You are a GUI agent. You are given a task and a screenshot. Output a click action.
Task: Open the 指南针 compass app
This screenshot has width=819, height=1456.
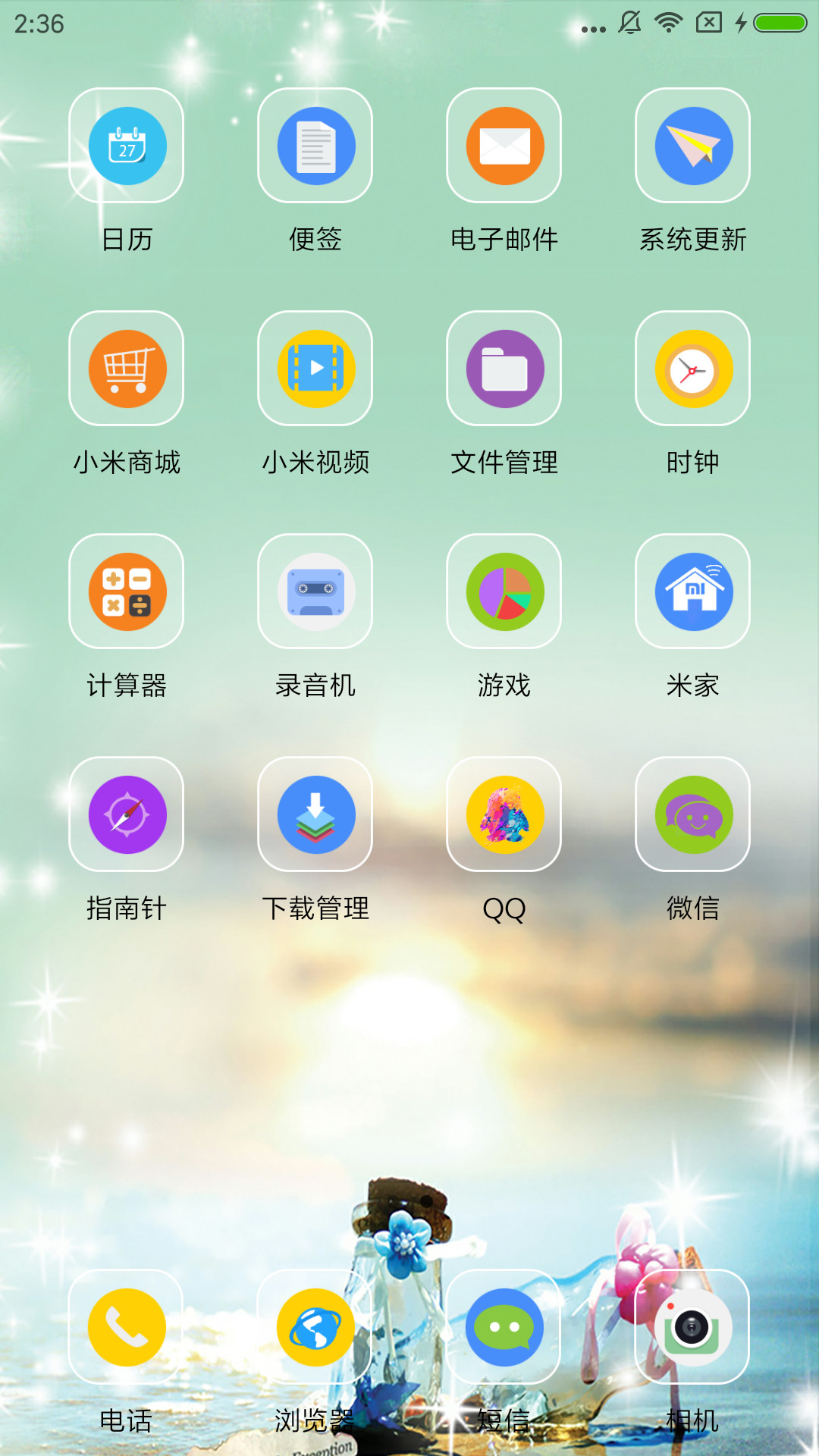[x=127, y=814]
